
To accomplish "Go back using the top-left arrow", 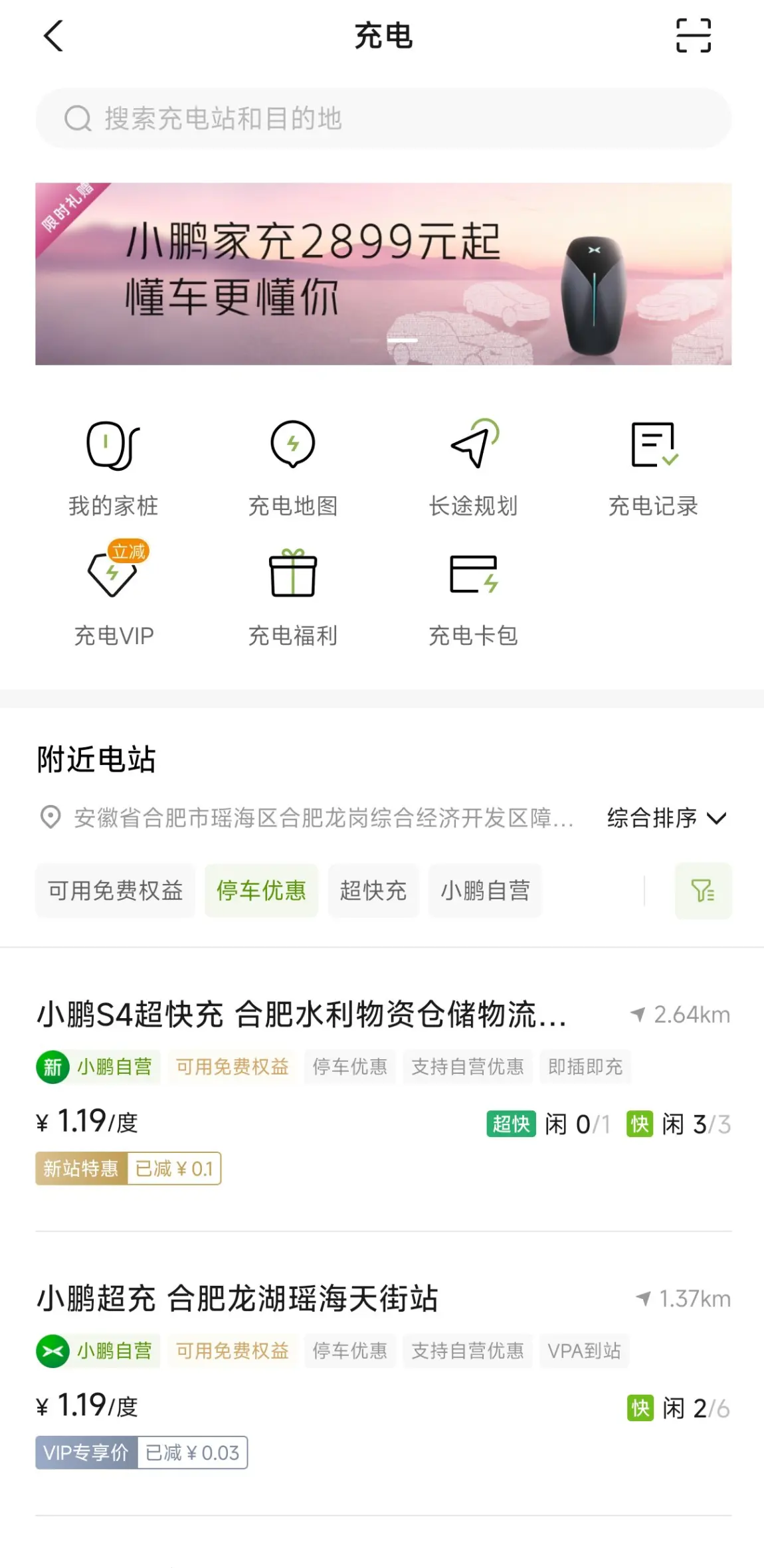I will click(53, 36).
